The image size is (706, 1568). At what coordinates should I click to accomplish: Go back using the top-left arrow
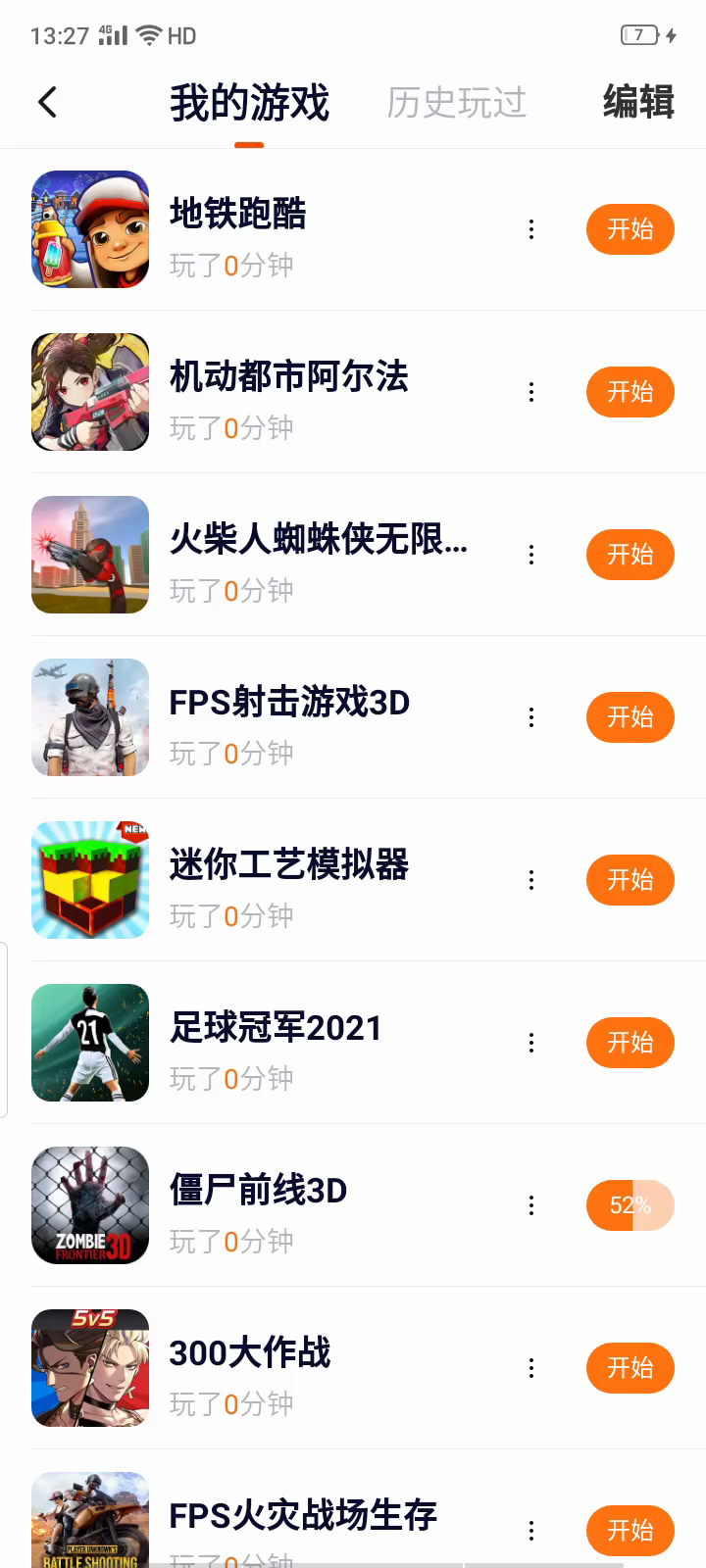(x=47, y=102)
